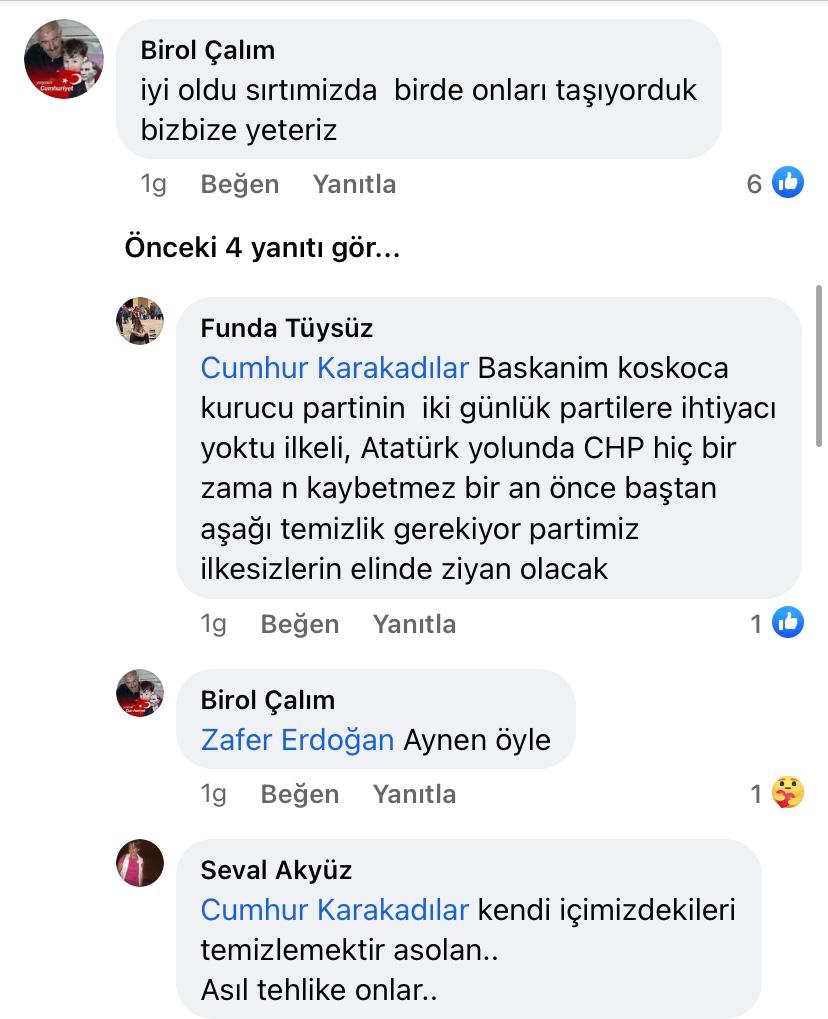Open Funda Tüysüz's profile from her name
Screen dimensions: 828x1019
[x=287, y=328]
